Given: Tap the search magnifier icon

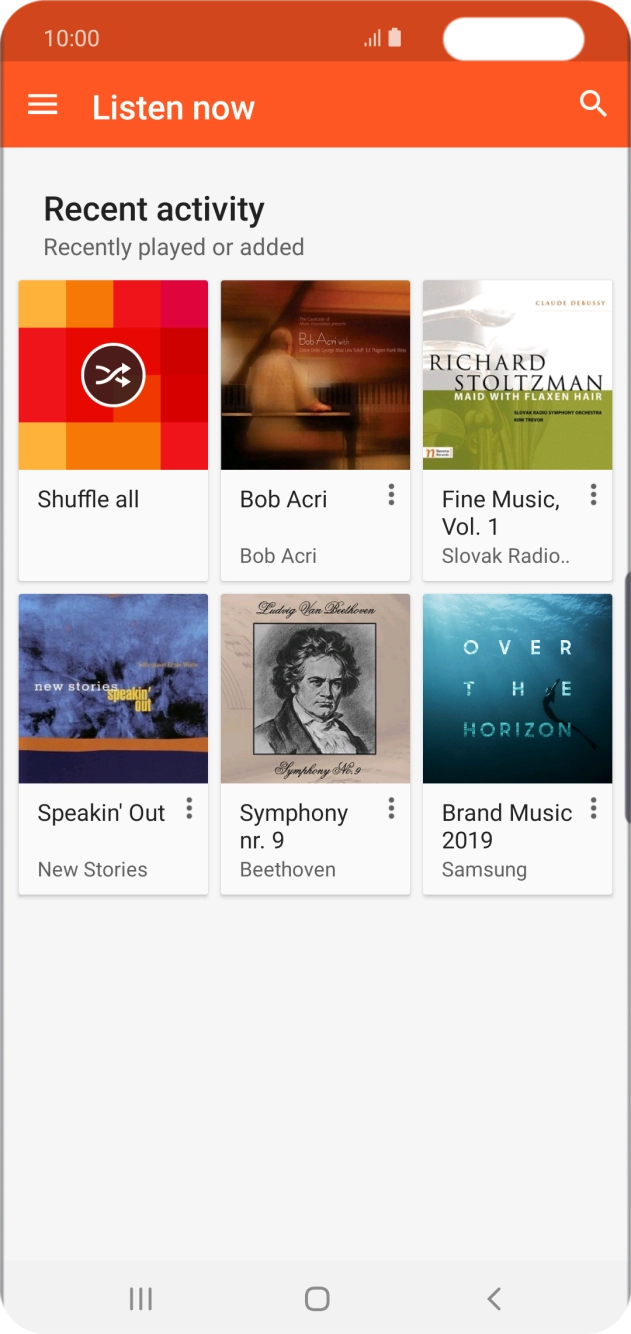Looking at the screenshot, I should coord(593,103).
